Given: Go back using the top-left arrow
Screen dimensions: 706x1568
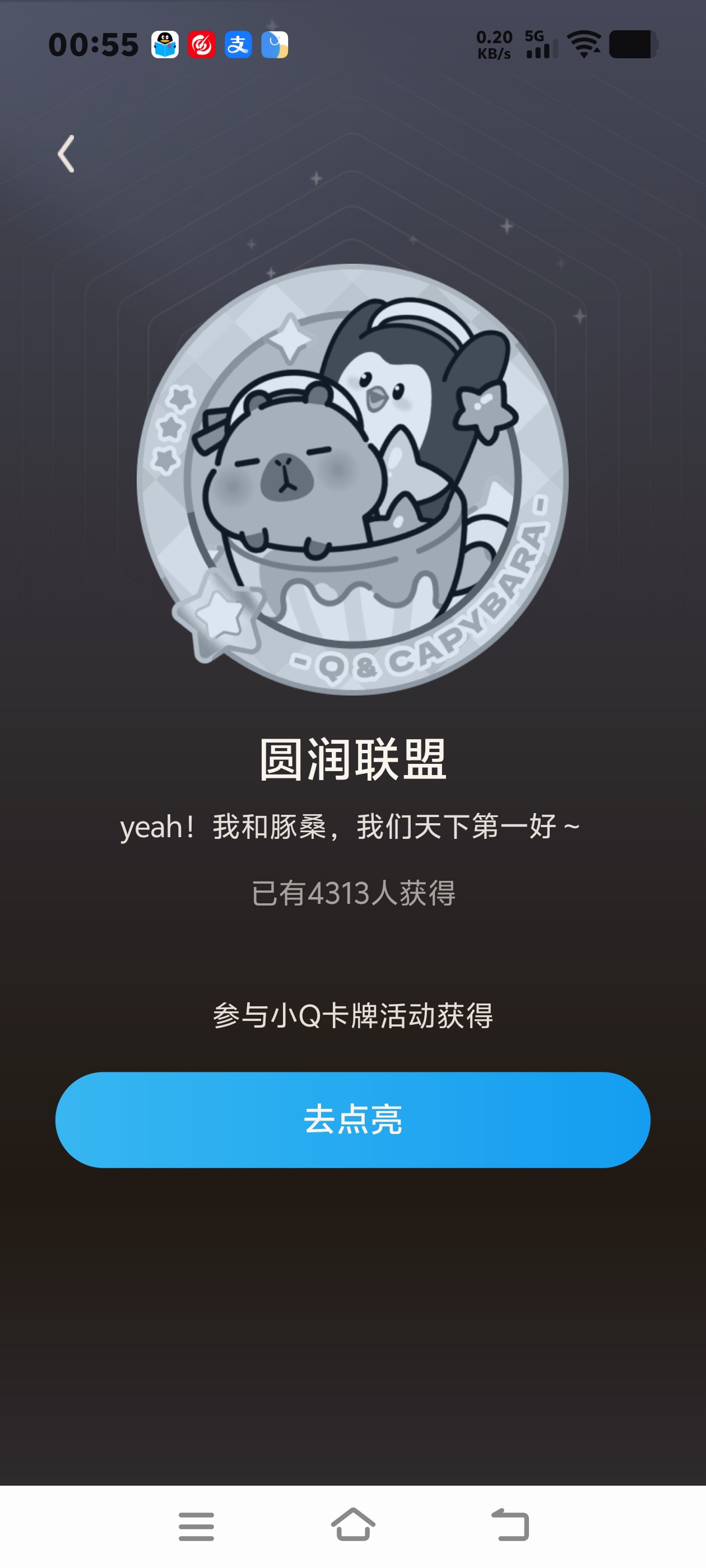Looking at the screenshot, I should point(66,154).
